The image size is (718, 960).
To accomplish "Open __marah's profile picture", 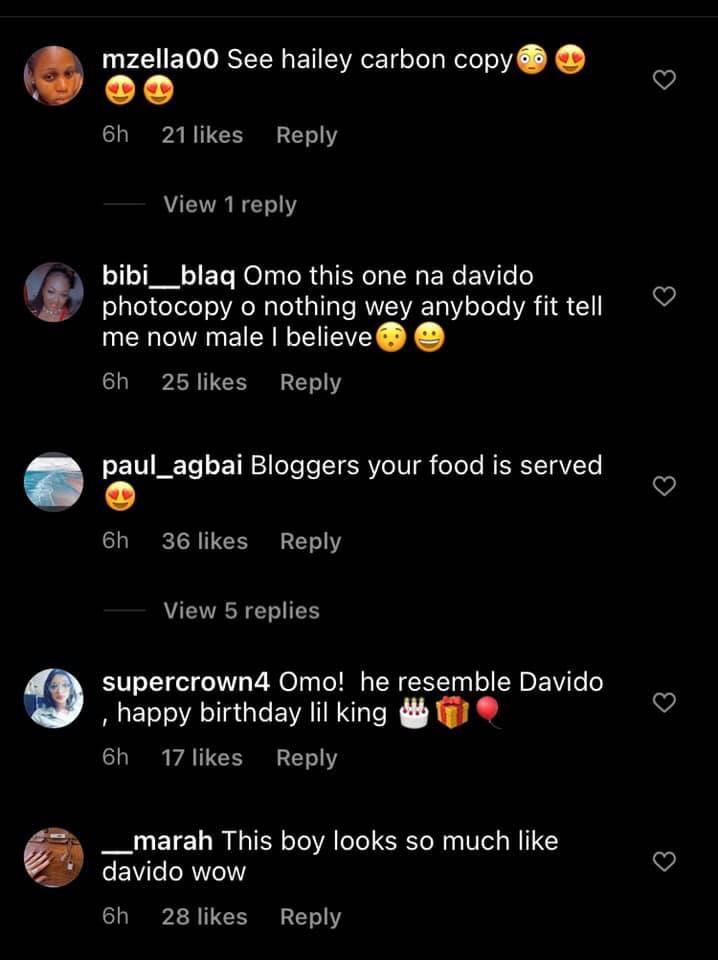I will (53, 857).
